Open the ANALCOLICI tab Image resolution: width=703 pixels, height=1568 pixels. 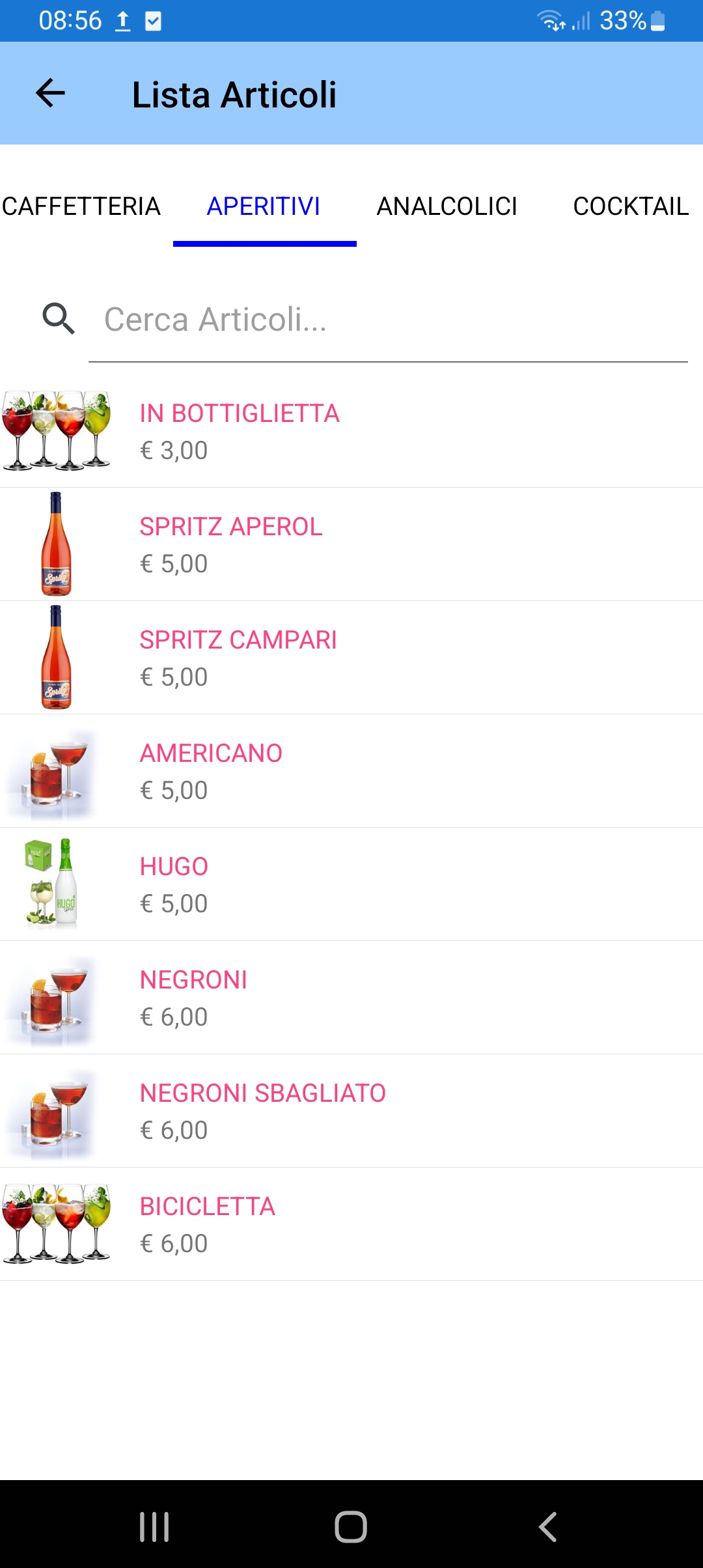pos(447,206)
